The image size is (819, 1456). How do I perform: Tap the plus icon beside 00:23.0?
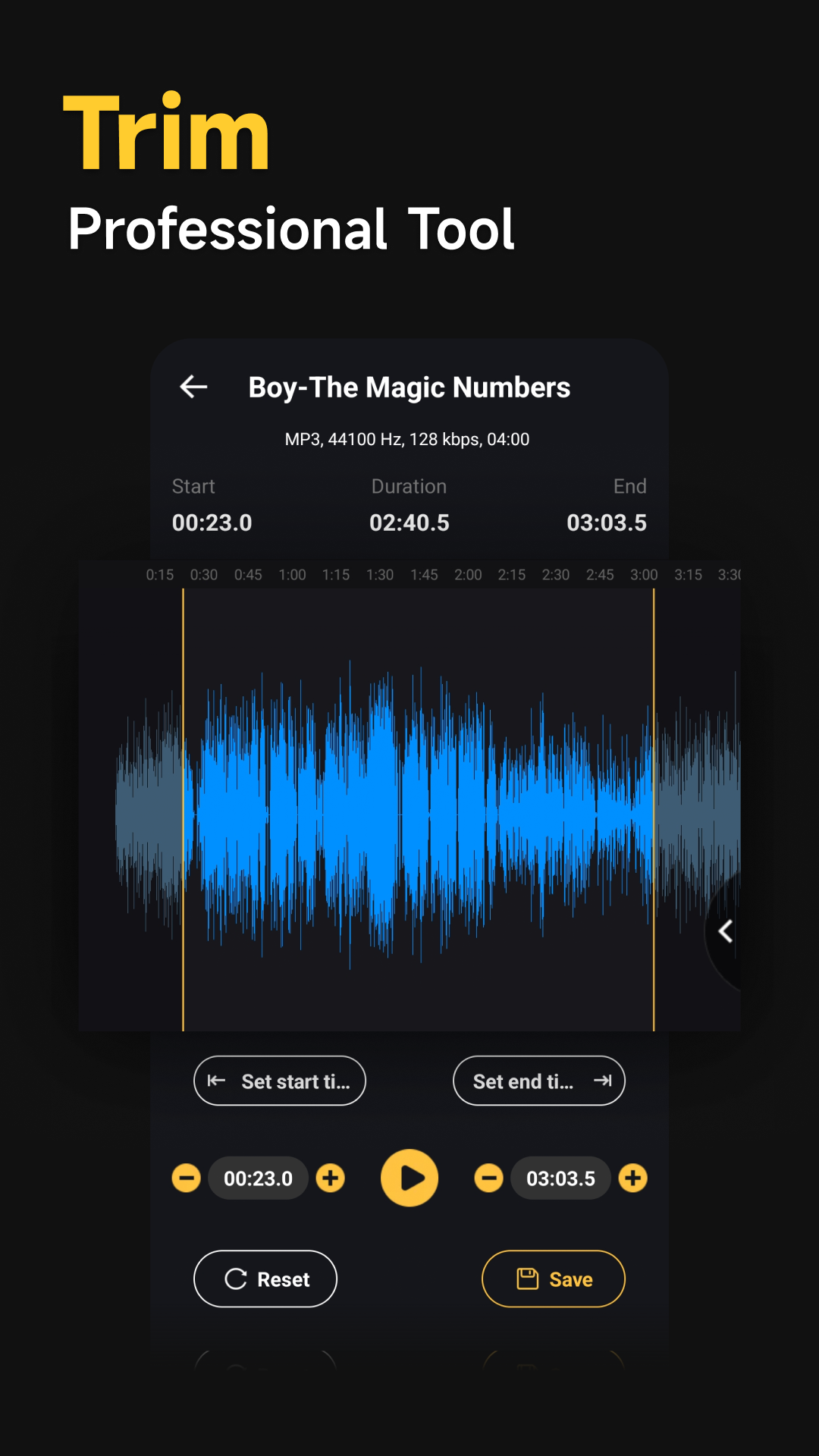pos(331,1178)
